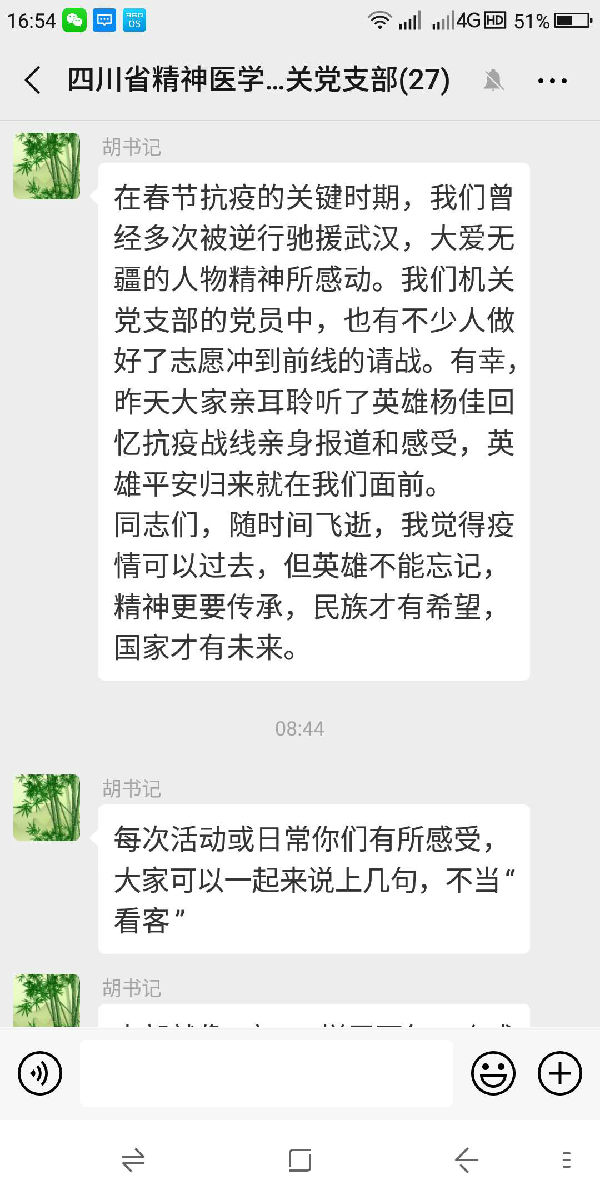
Task: Tap the message text field
Action: coord(266,1074)
